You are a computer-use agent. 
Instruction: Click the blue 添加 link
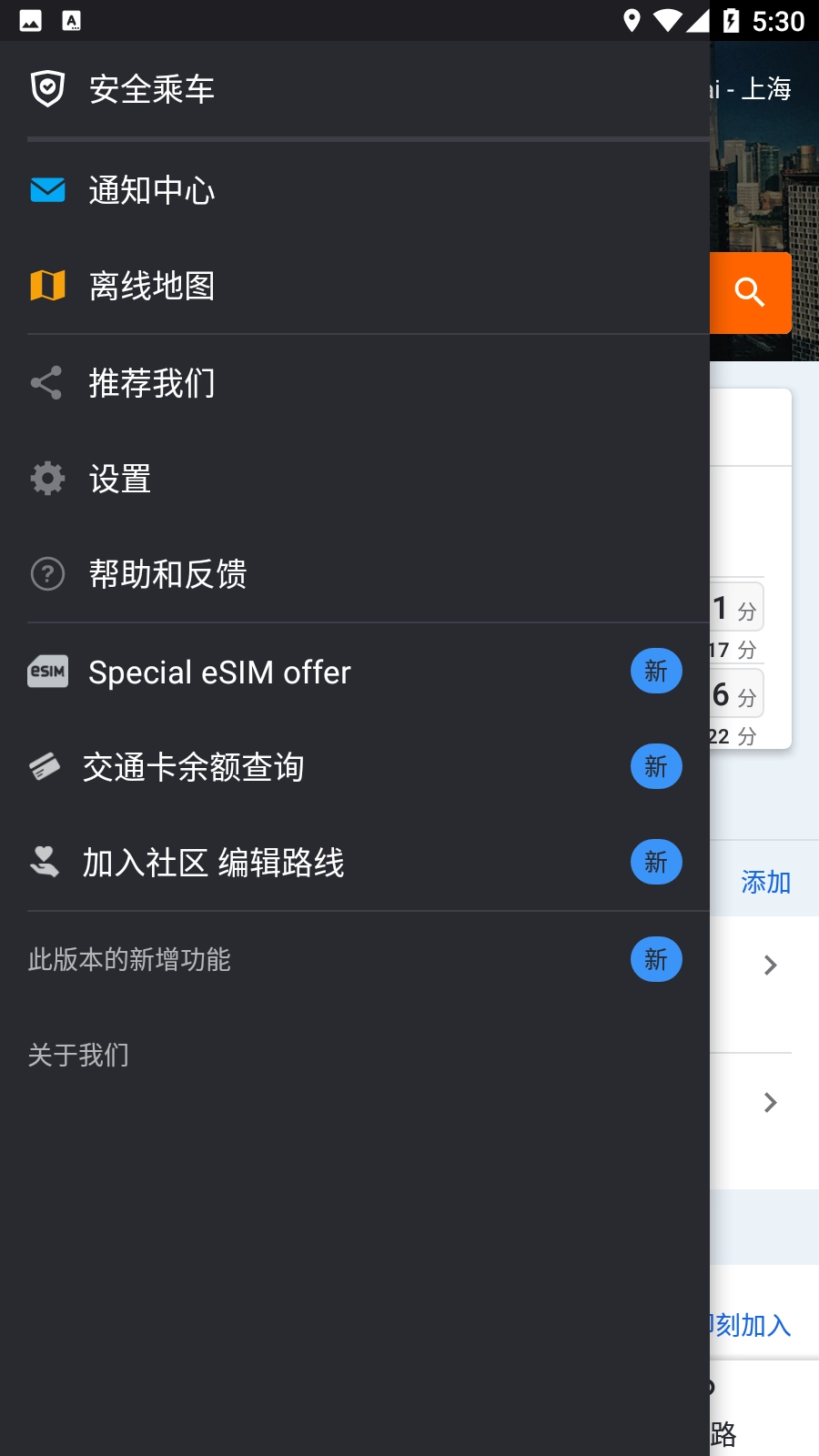coord(766,882)
